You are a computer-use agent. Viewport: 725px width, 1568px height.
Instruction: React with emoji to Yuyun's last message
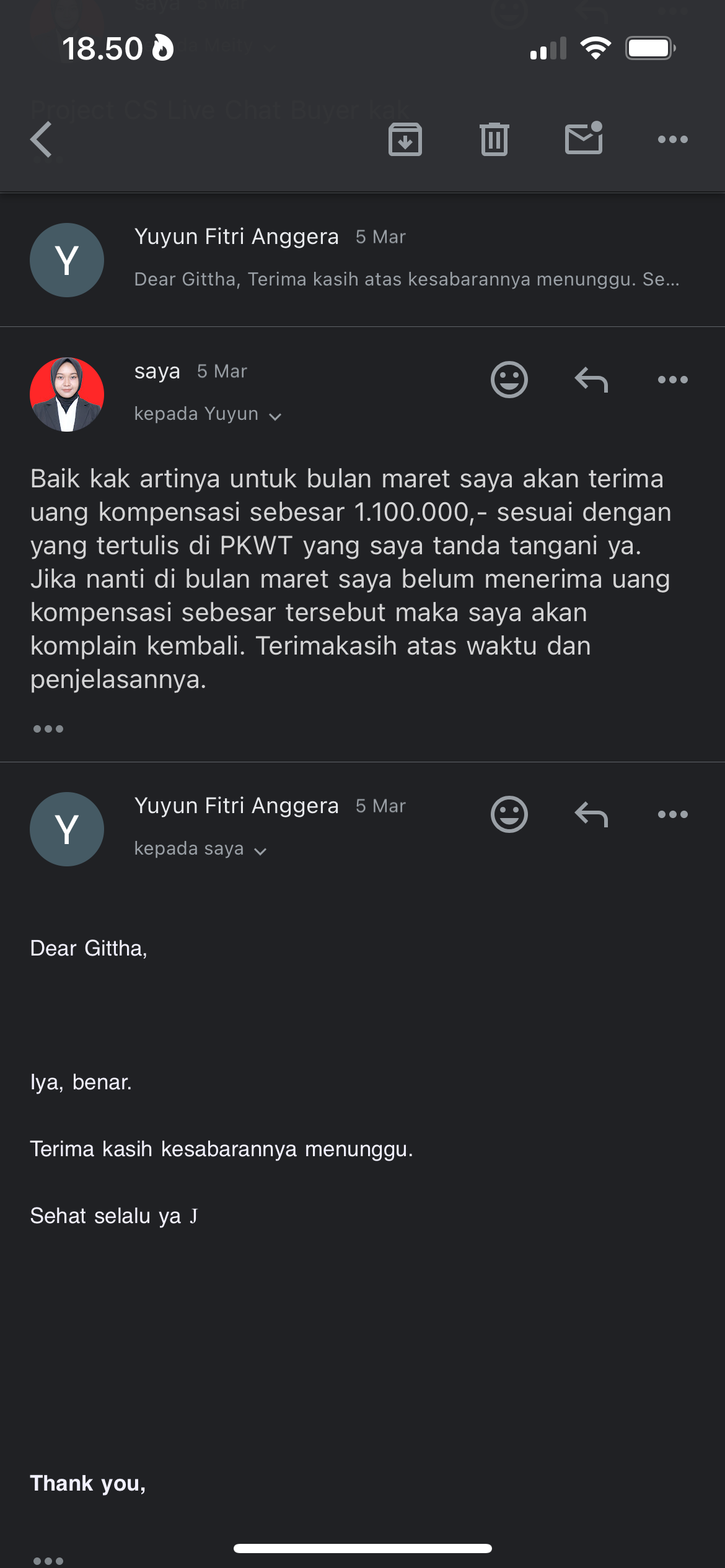[509, 814]
